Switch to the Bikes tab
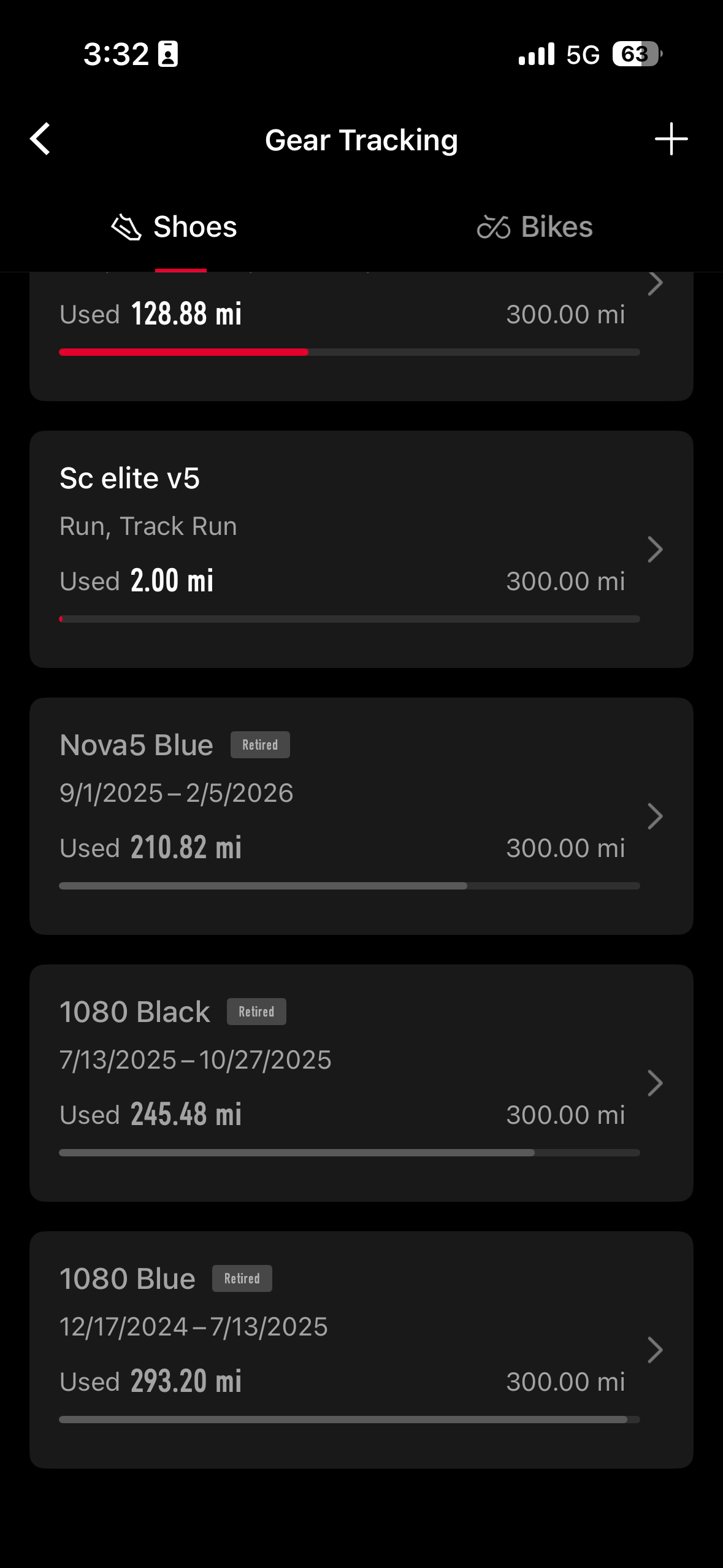Viewport: 723px width, 1568px height. point(535,227)
